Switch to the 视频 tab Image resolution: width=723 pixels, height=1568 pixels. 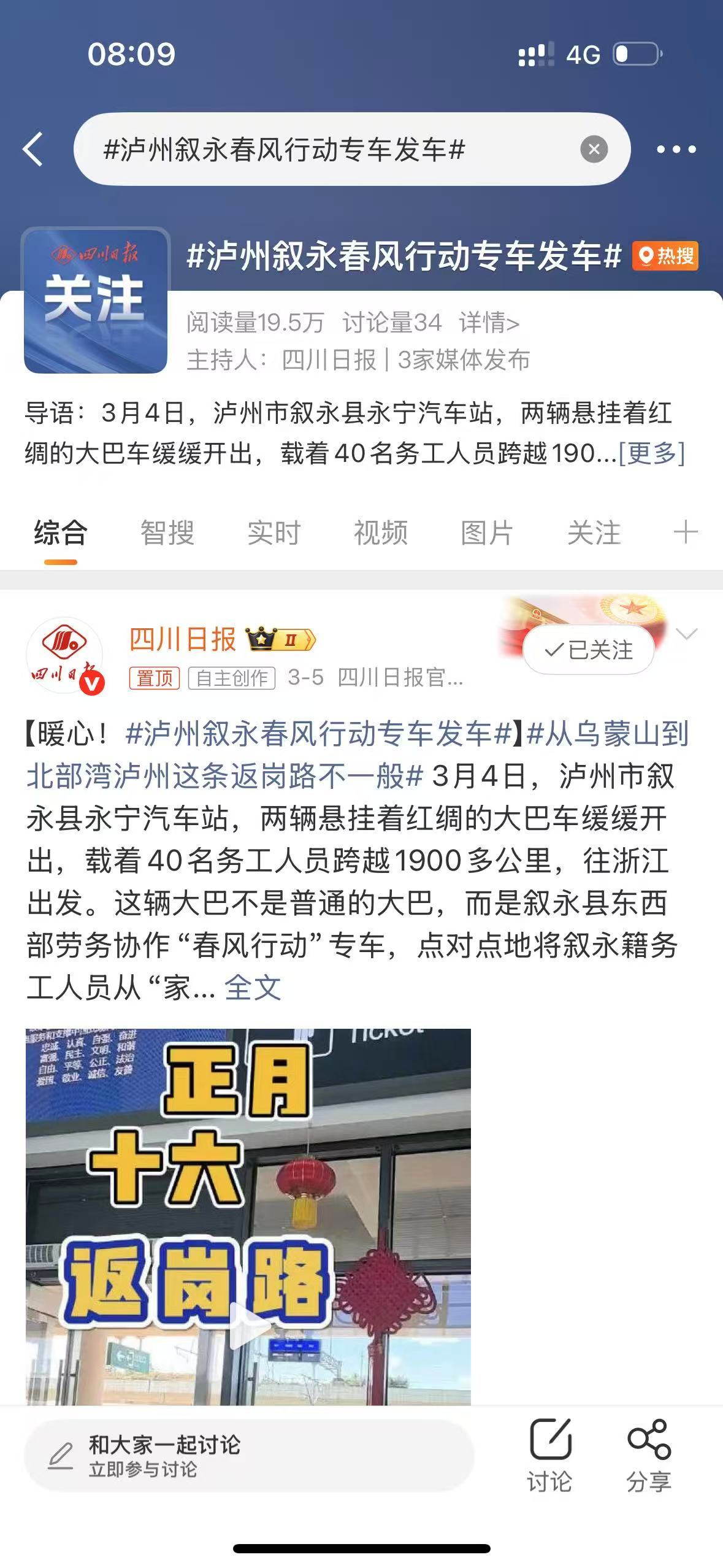pyautogui.click(x=380, y=532)
